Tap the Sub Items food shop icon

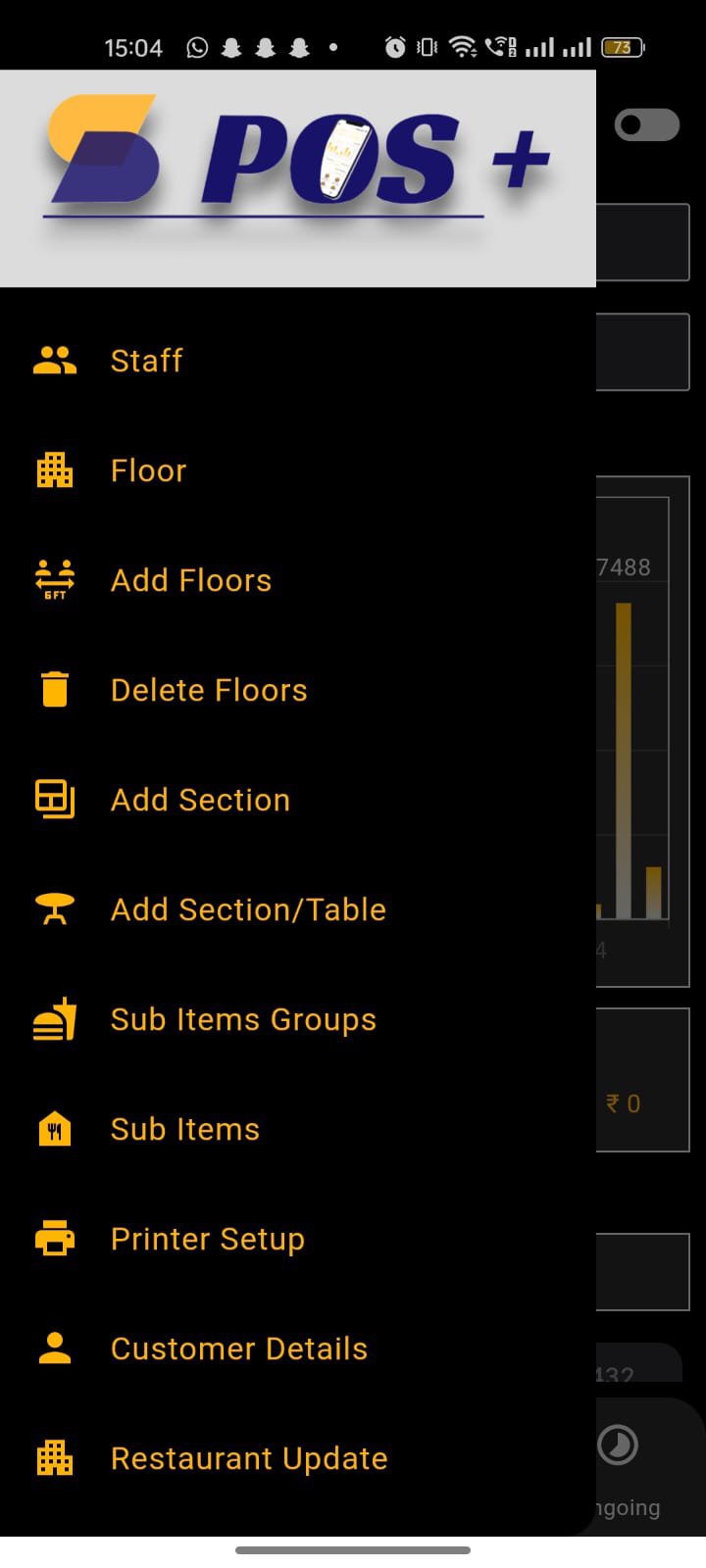(55, 1128)
